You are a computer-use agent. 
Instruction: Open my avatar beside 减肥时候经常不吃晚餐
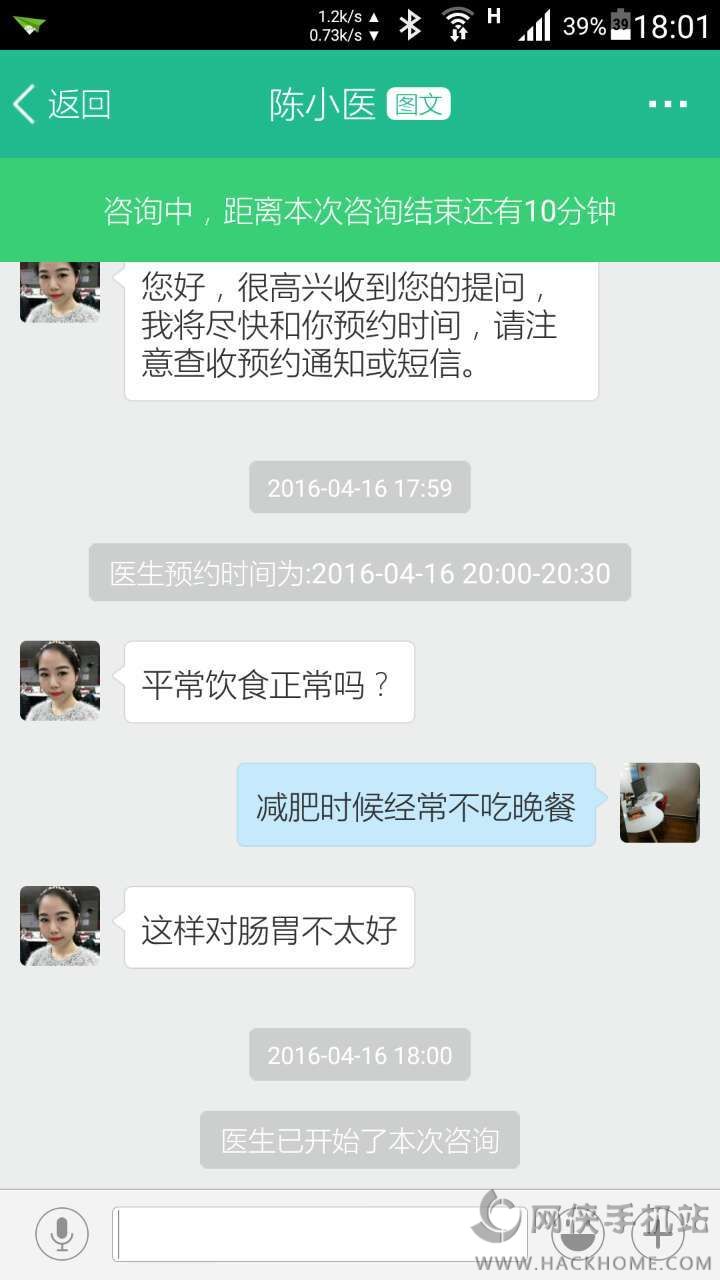coord(659,802)
